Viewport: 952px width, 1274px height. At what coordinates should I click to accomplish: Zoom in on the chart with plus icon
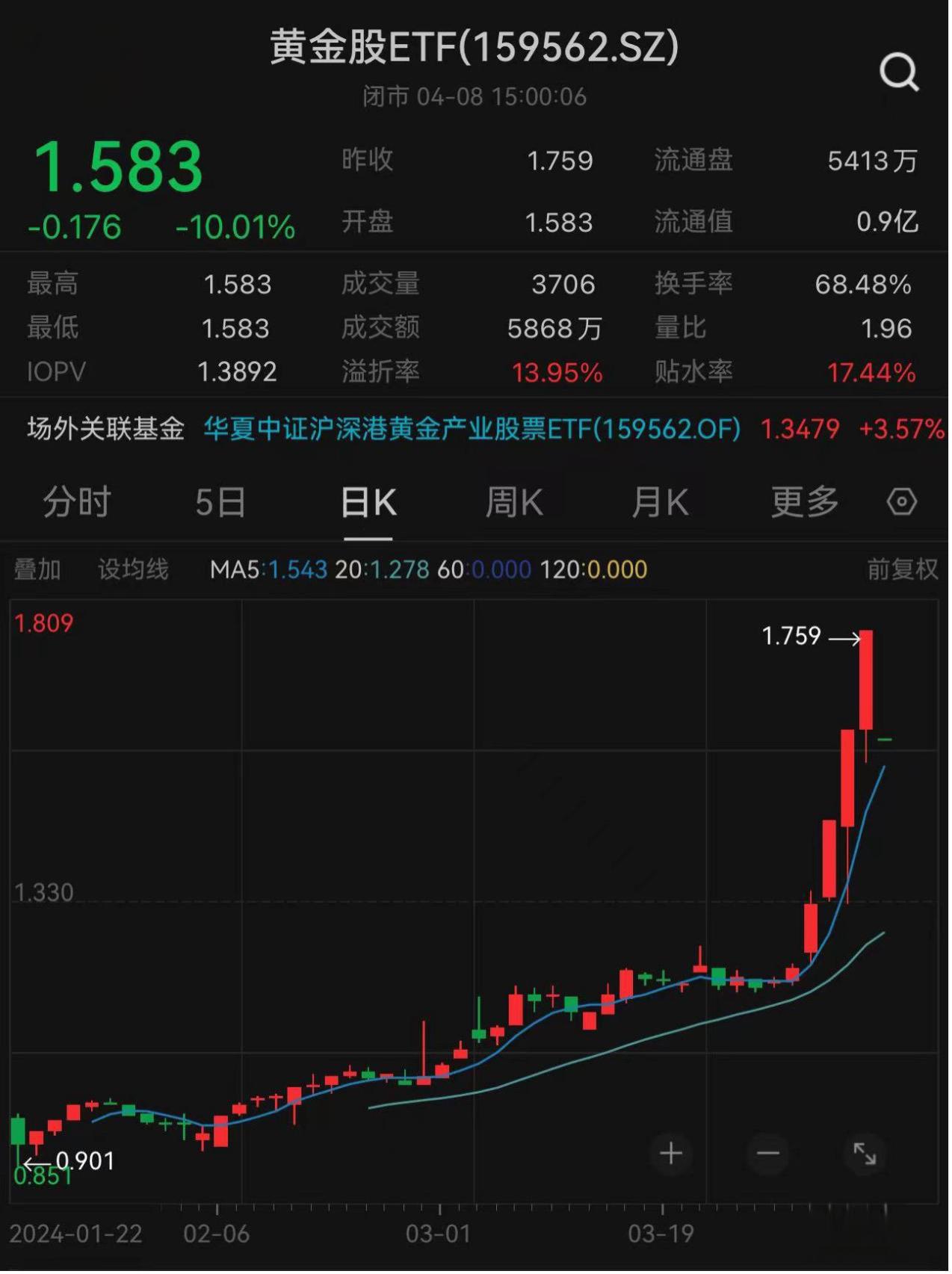[x=670, y=1154]
